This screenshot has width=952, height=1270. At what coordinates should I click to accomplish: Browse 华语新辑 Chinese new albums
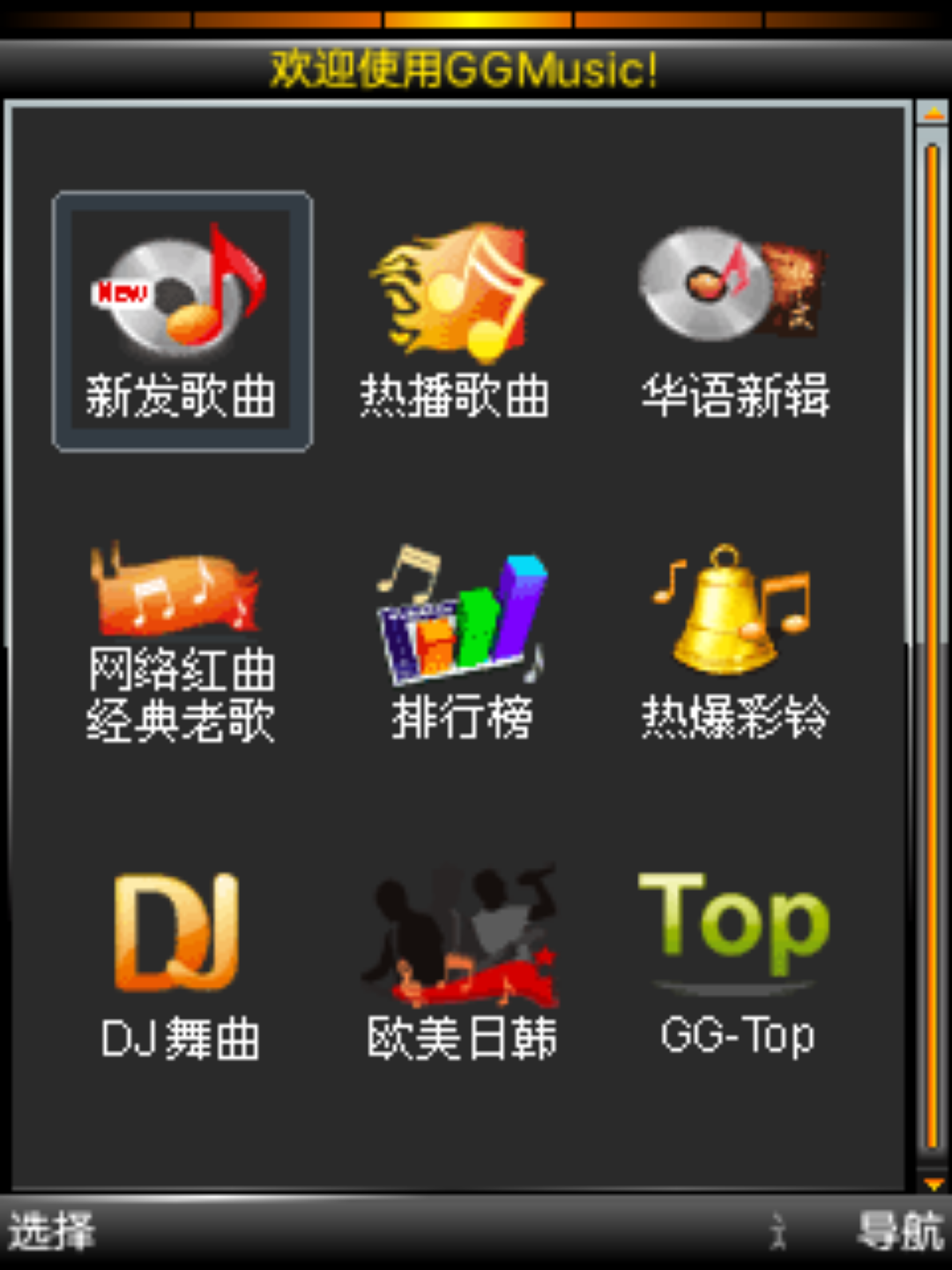click(x=734, y=322)
